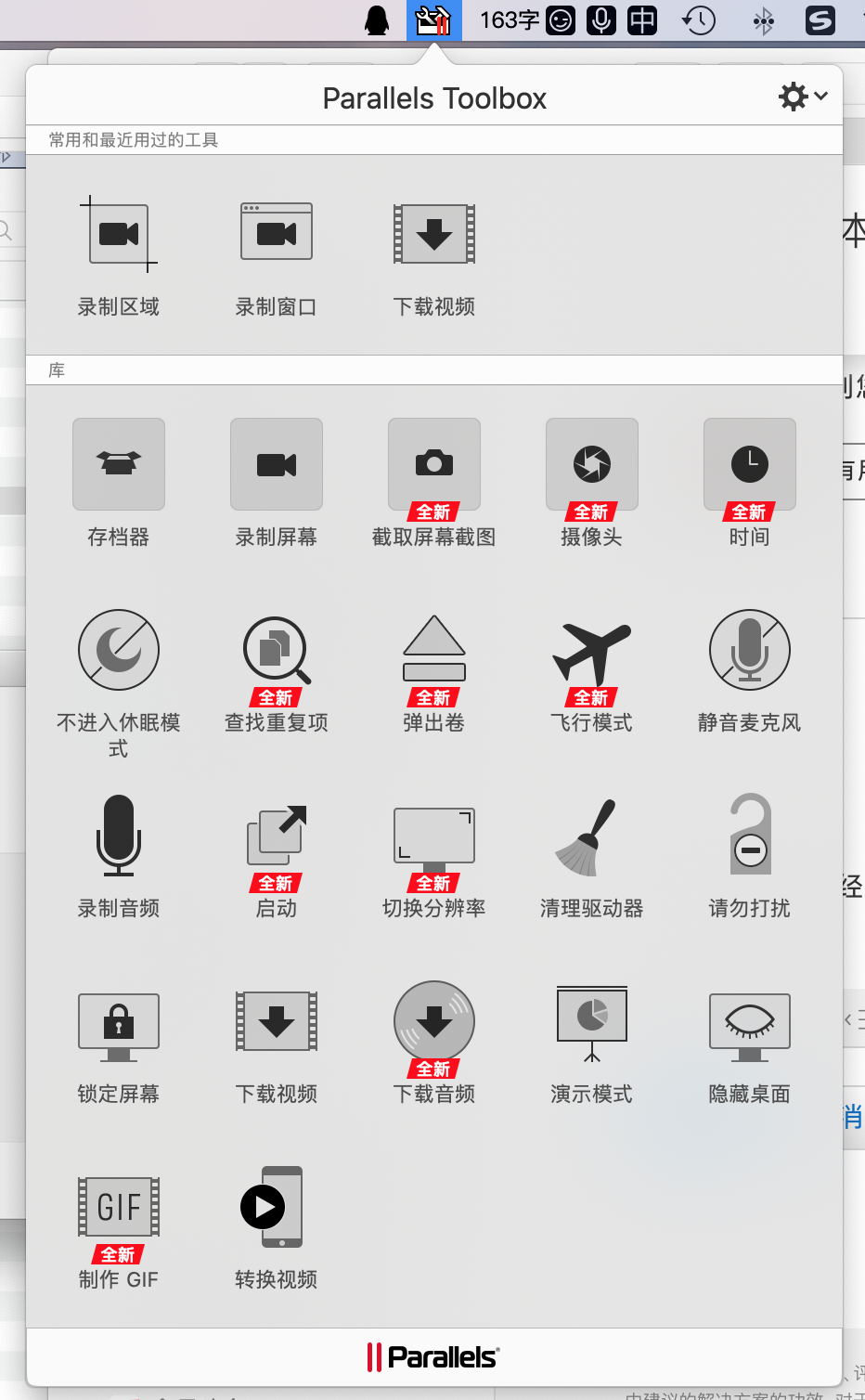Enable 请勿打扰 mode

(750, 836)
